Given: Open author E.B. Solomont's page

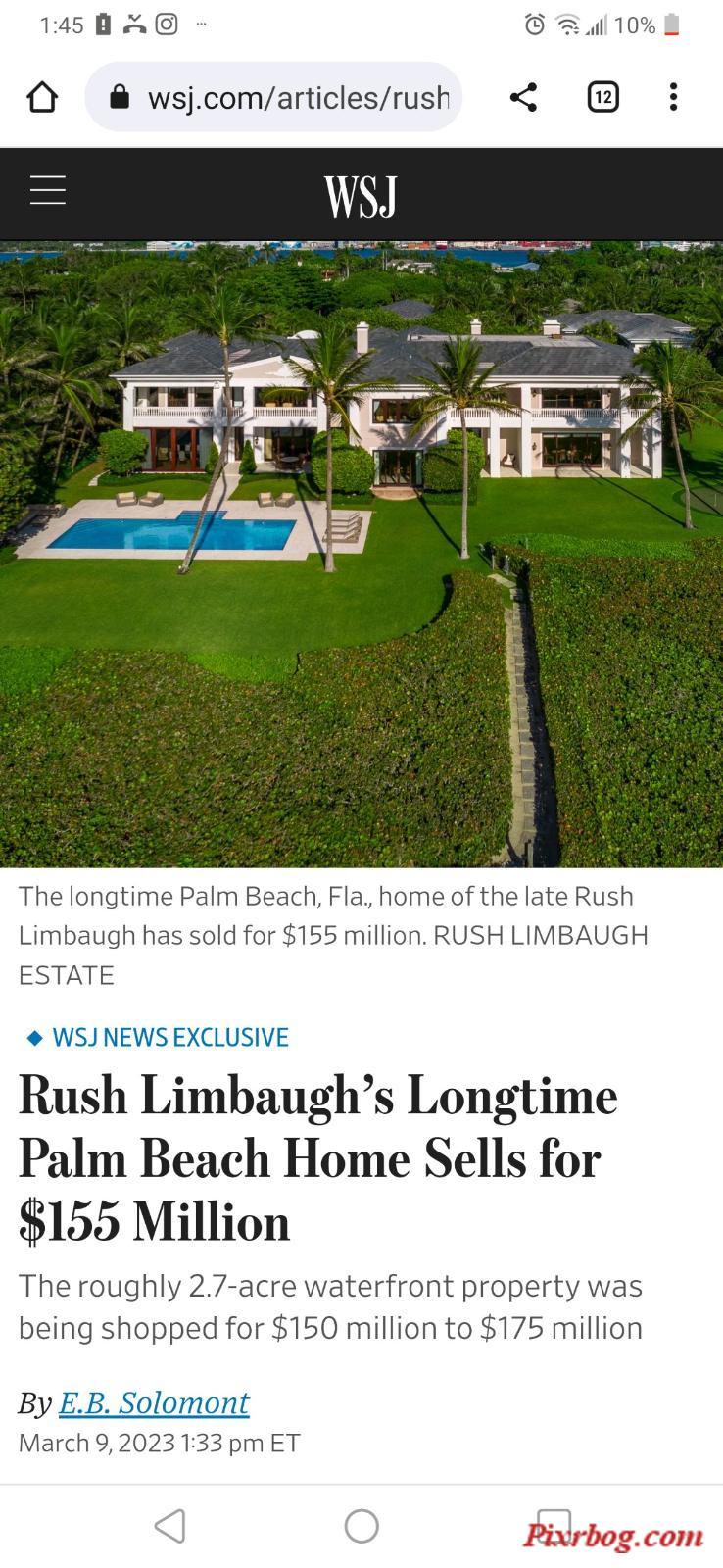Looking at the screenshot, I should (x=154, y=1402).
